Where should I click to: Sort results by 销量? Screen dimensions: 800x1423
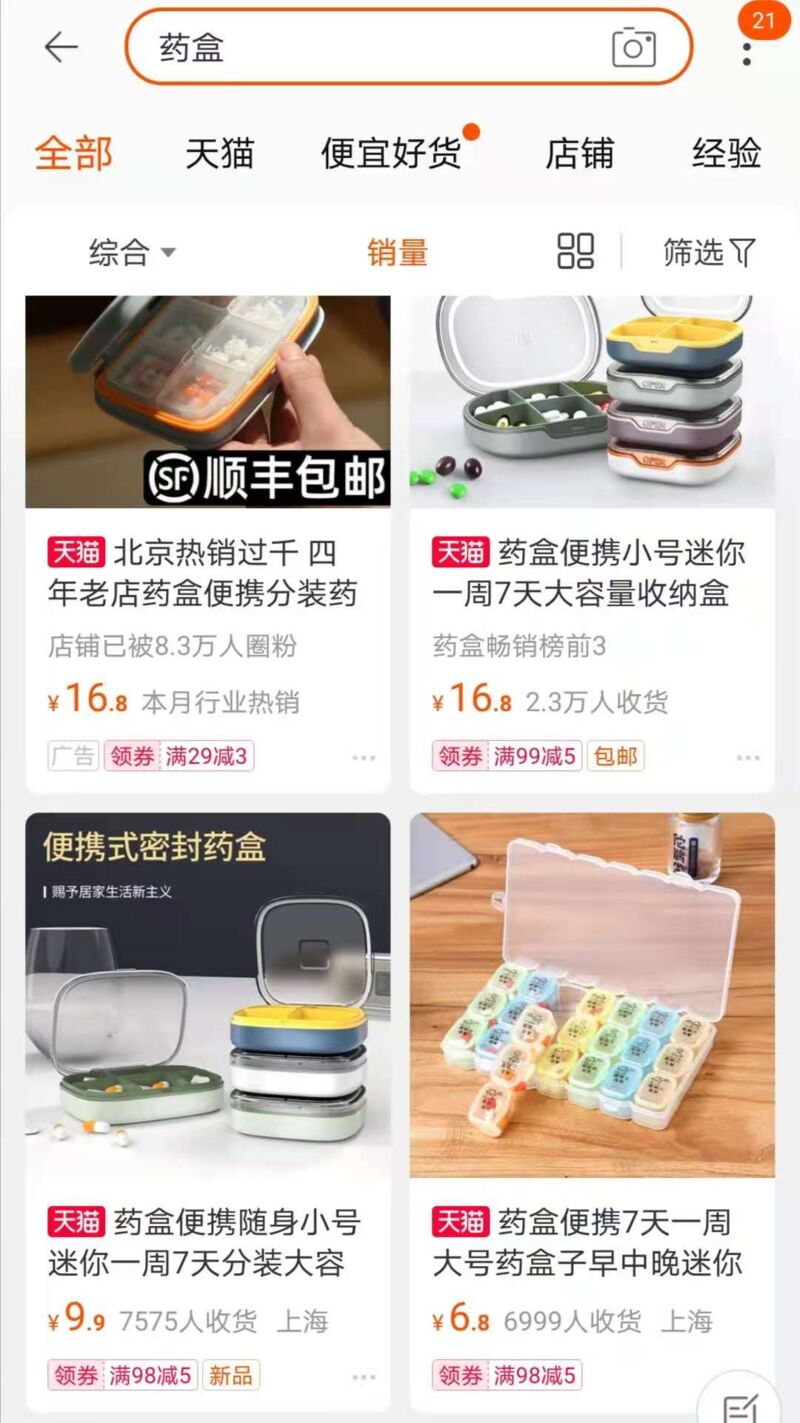[397, 252]
